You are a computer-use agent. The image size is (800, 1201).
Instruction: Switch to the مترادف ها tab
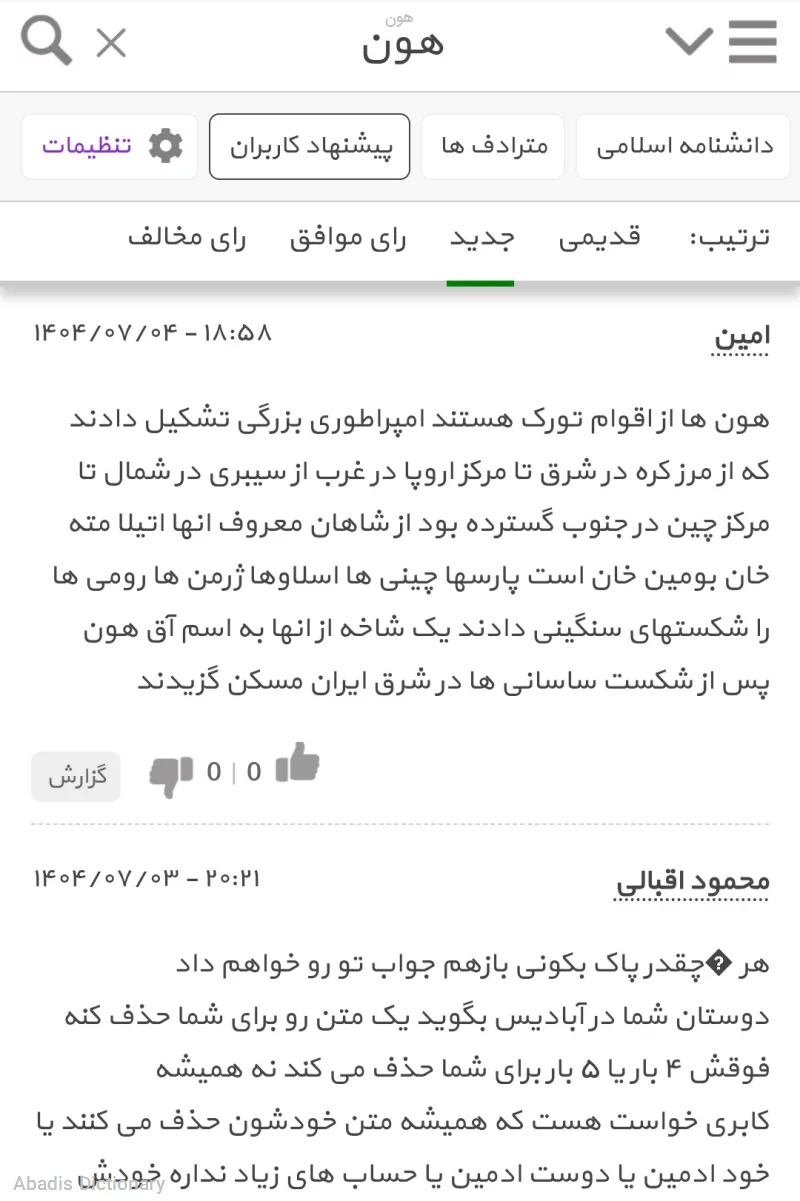coord(493,146)
